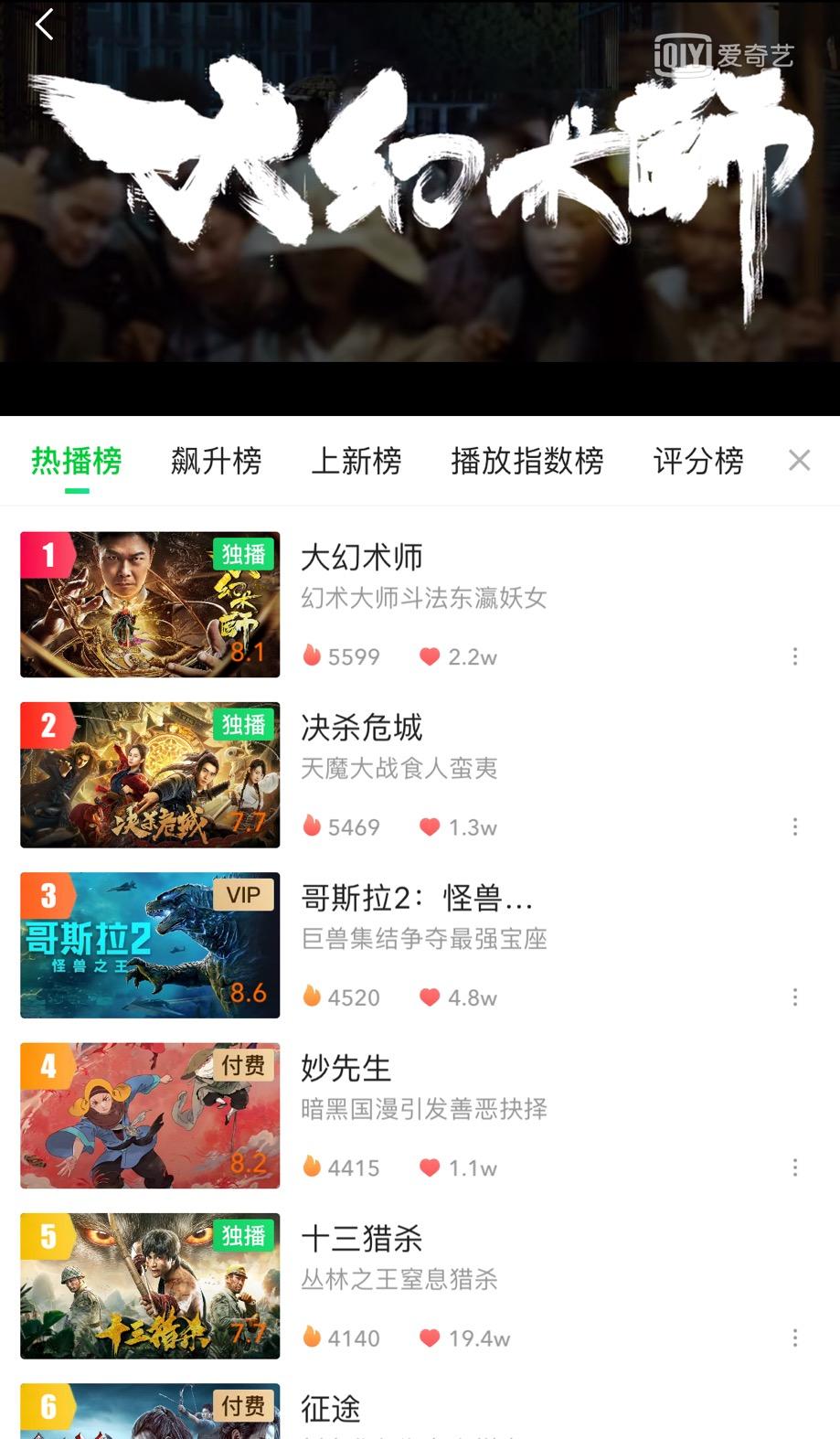
Task: Tap the video player to show controls
Action: pos(420,201)
